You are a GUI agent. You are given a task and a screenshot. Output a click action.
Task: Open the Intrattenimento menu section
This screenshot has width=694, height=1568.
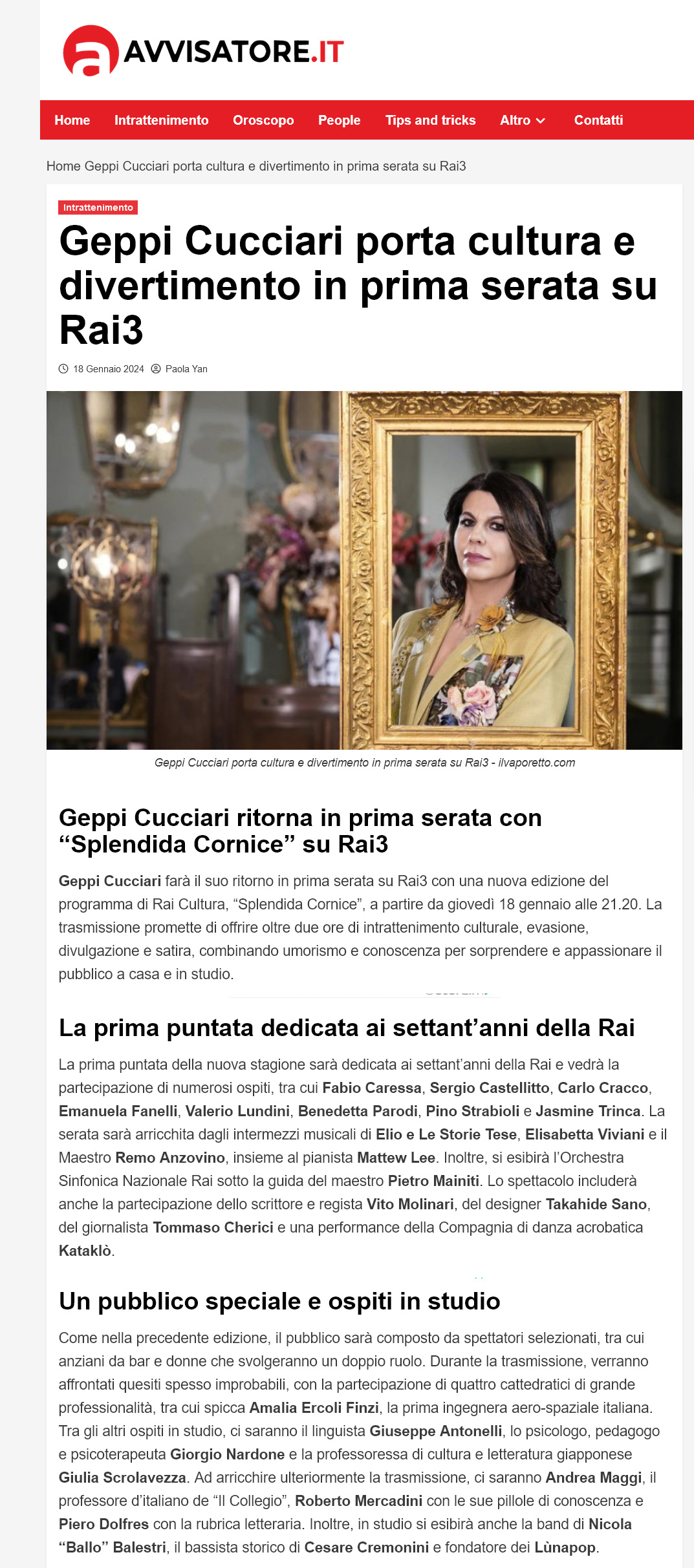coord(161,120)
